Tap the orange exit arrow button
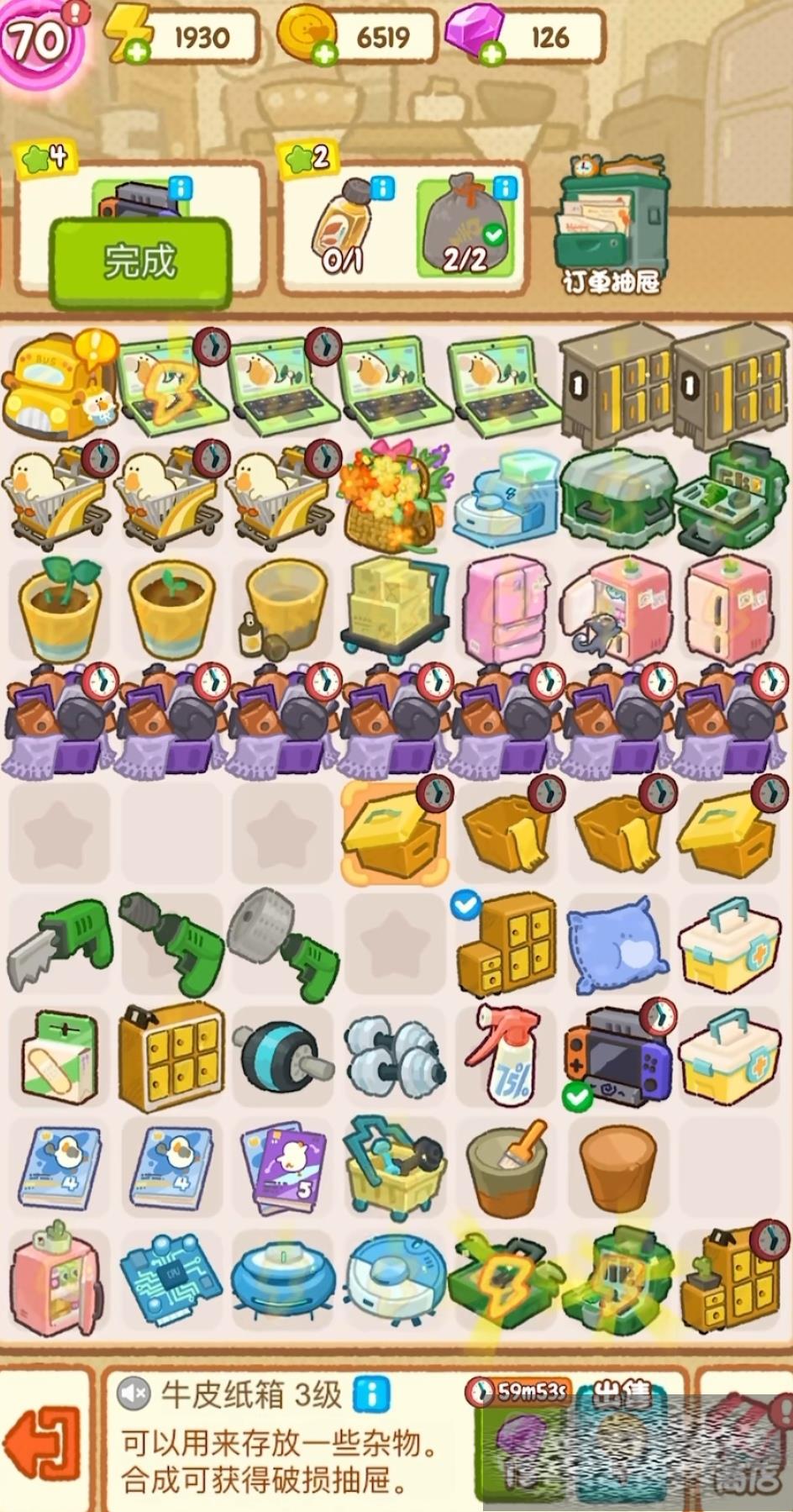 42,1444
